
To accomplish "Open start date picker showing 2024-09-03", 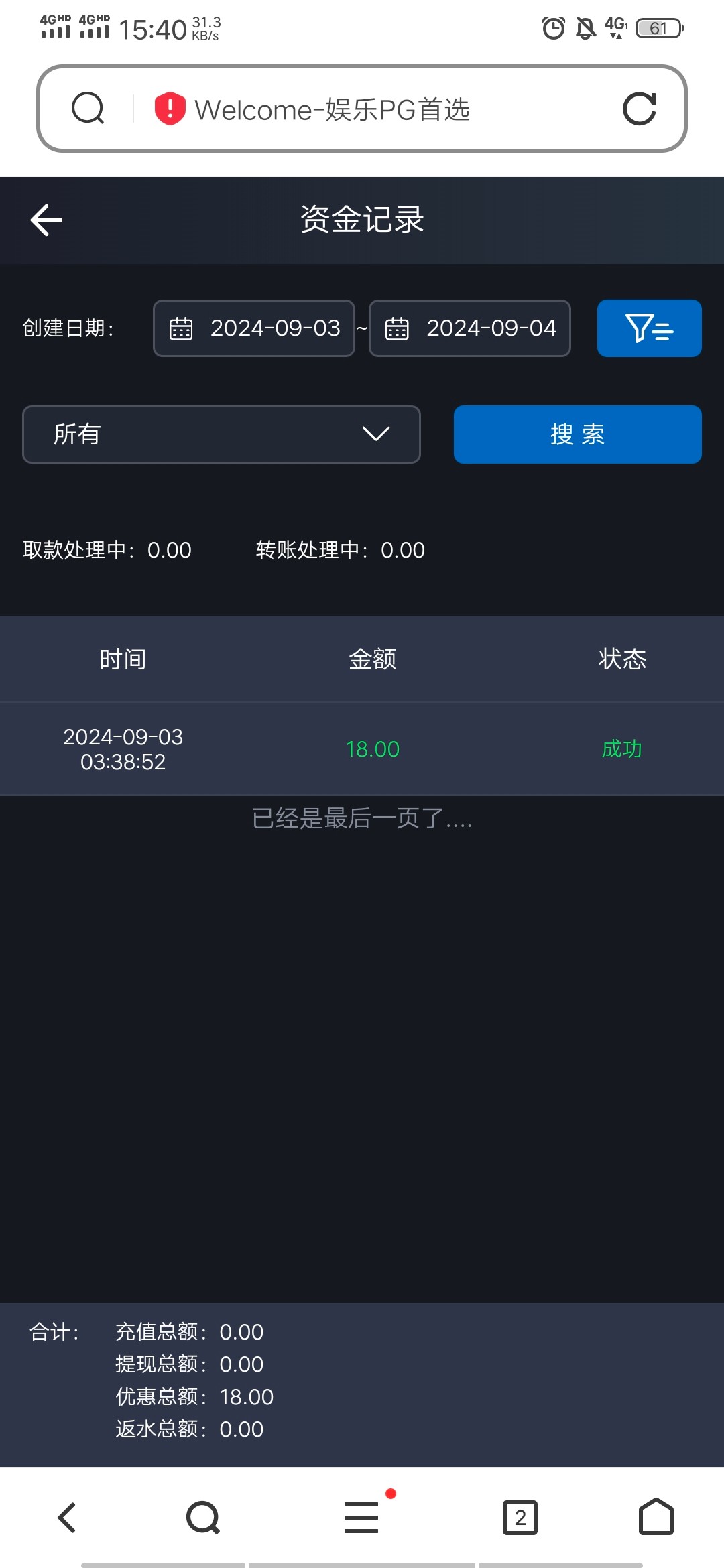I will click(x=254, y=328).
